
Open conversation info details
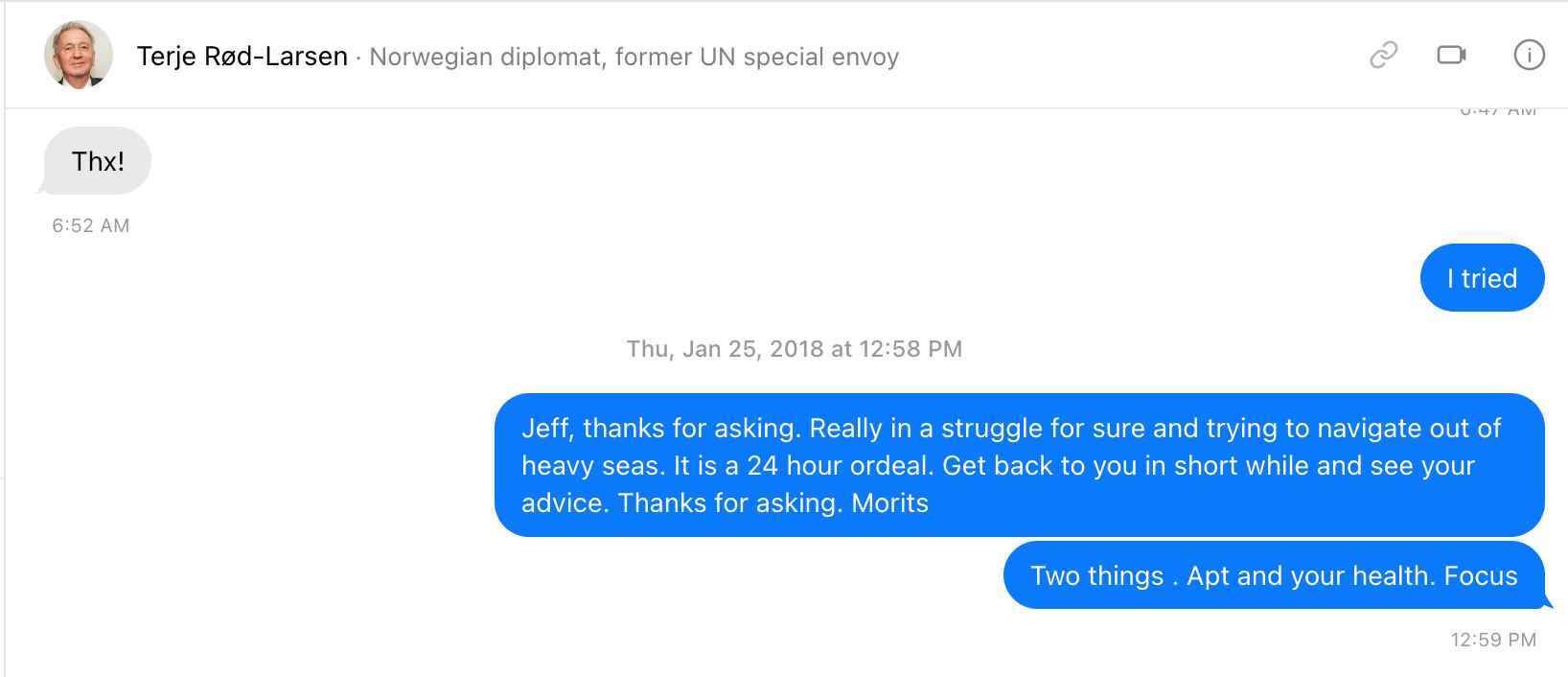[1529, 55]
